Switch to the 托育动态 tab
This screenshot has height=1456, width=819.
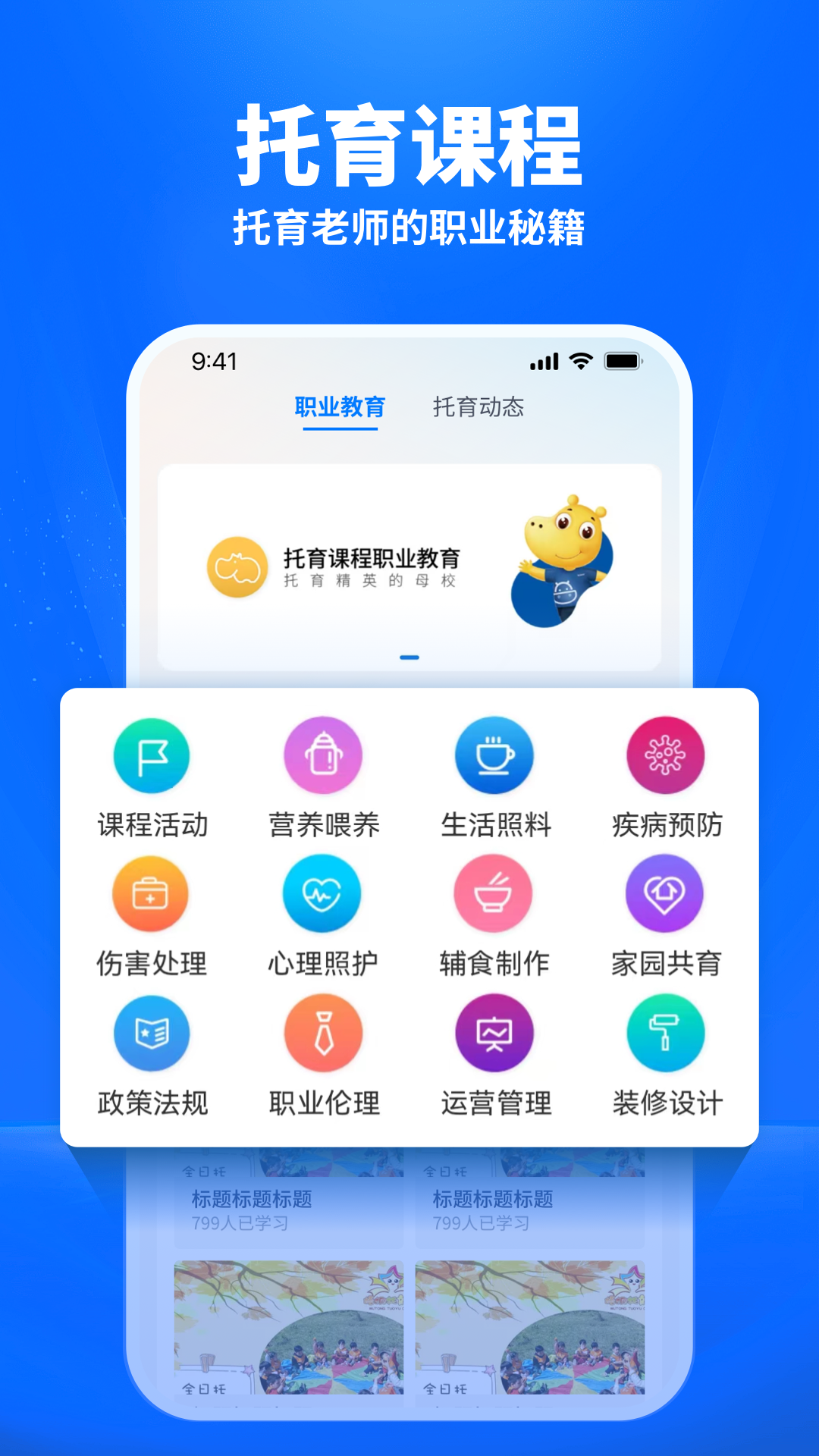479,407
